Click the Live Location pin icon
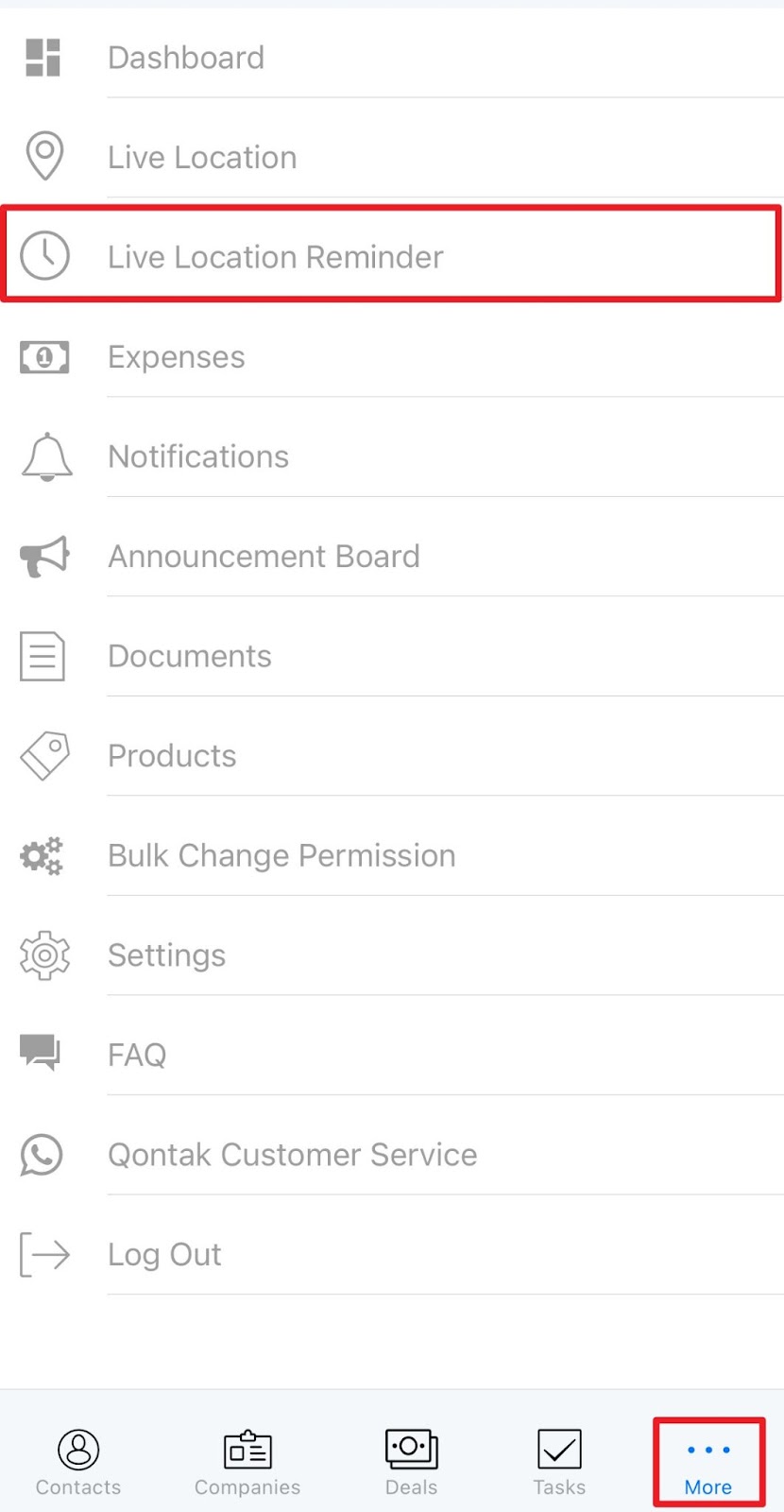Image resolution: width=784 pixels, height=1512 pixels. (x=45, y=157)
